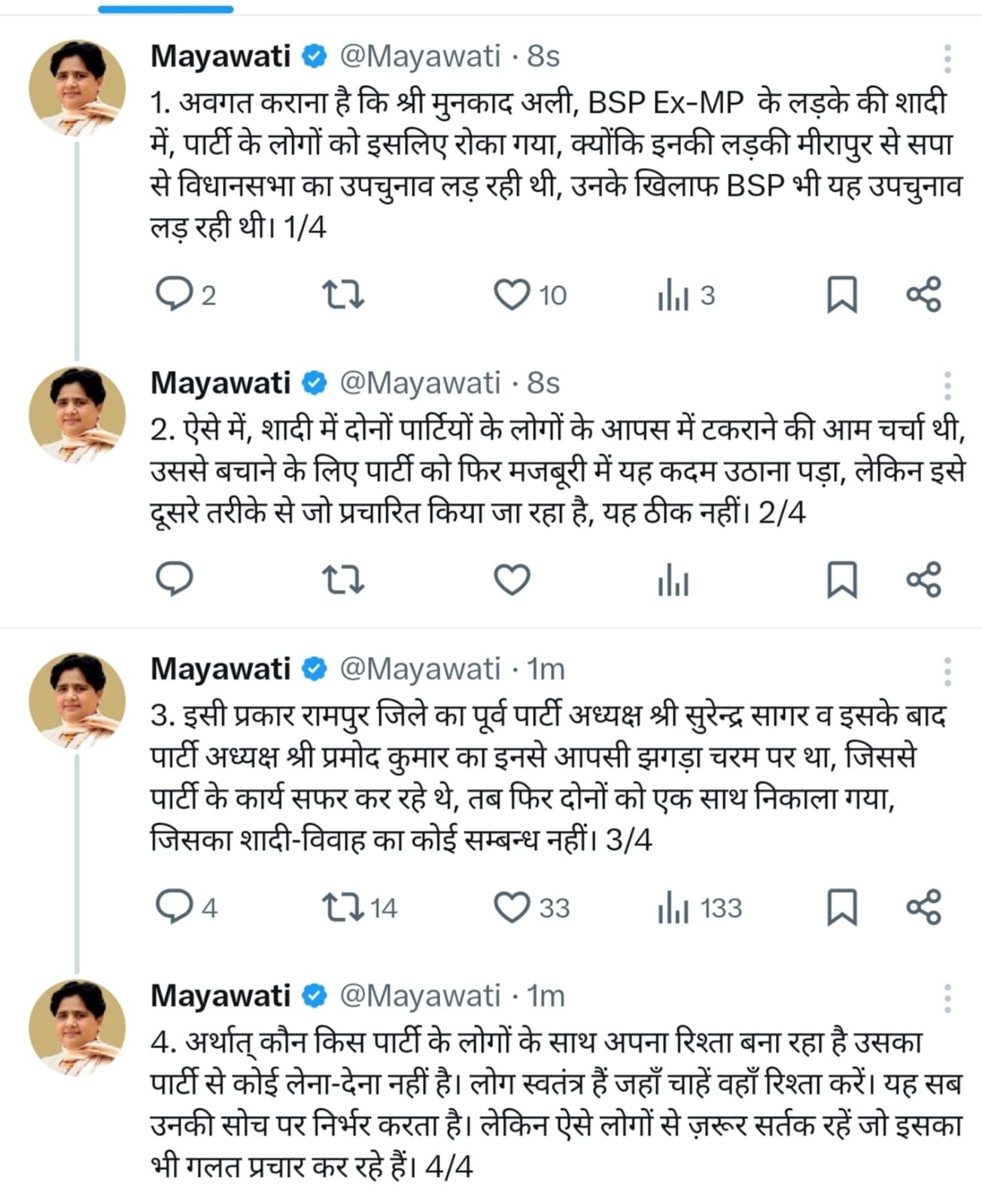
Task: View analytics for the tweet marked 1/4
Action: [x=673, y=294]
